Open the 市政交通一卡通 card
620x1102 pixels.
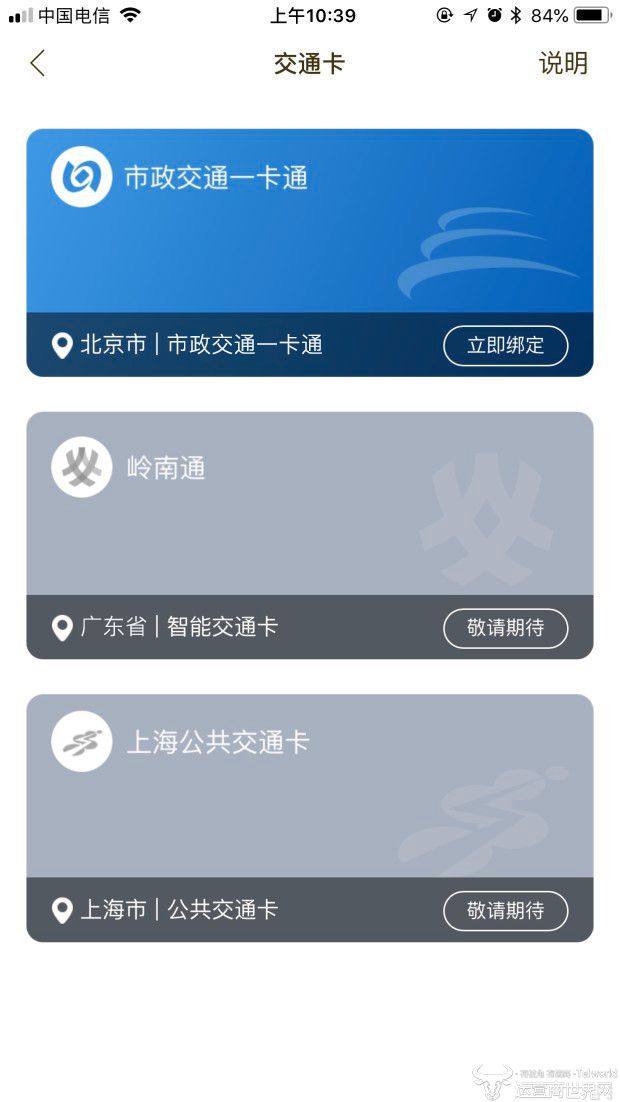point(309,220)
